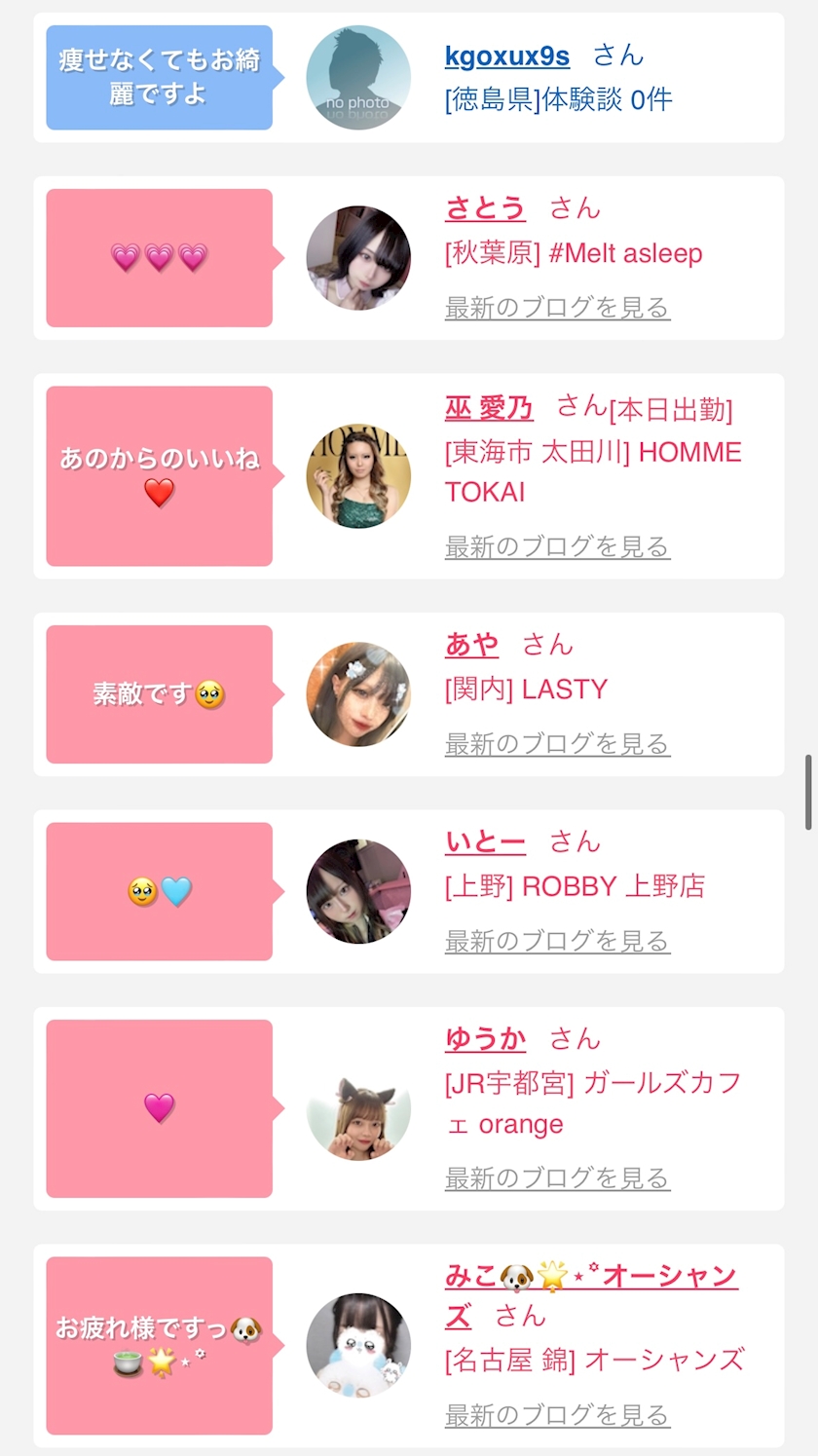Open ゆうか's profile name link

[485, 1040]
